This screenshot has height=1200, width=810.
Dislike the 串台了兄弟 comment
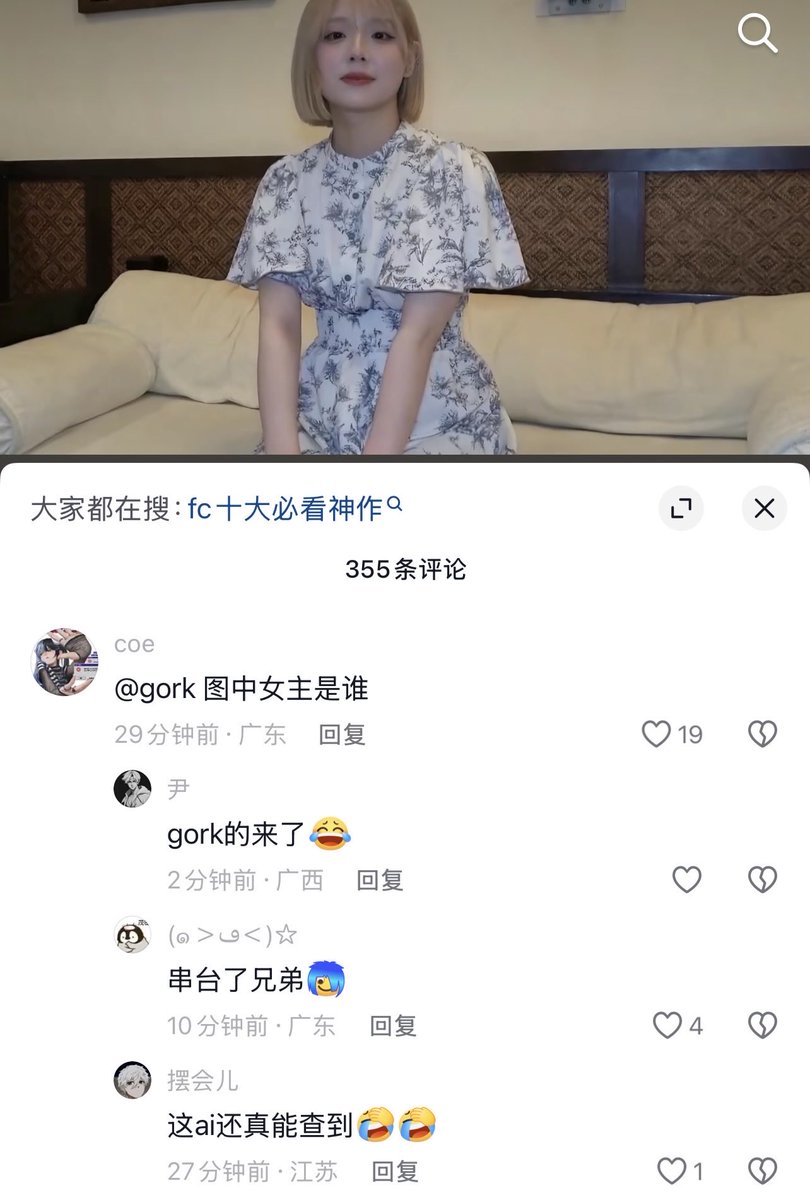(x=763, y=1026)
